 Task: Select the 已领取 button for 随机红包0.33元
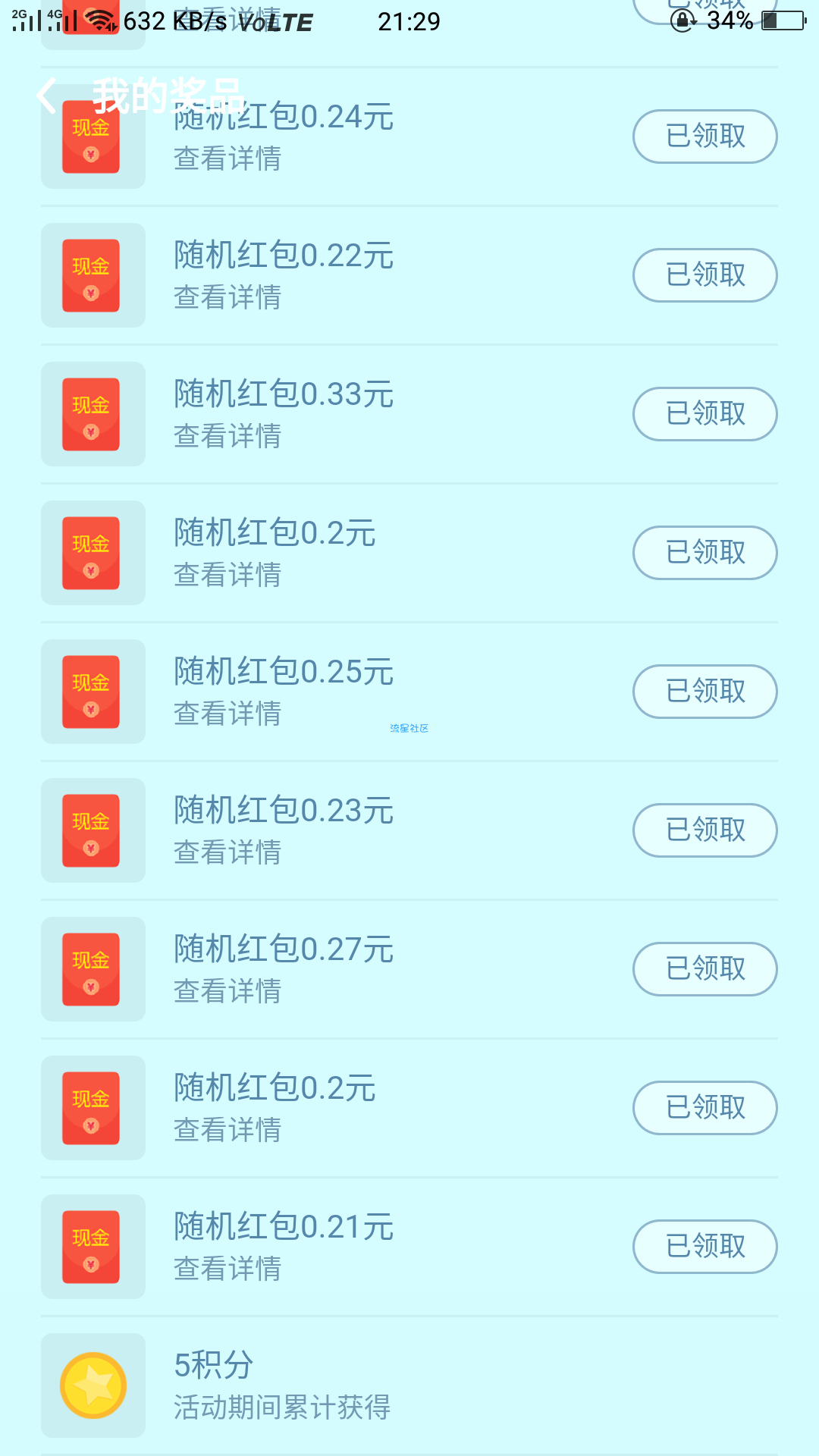(705, 414)
